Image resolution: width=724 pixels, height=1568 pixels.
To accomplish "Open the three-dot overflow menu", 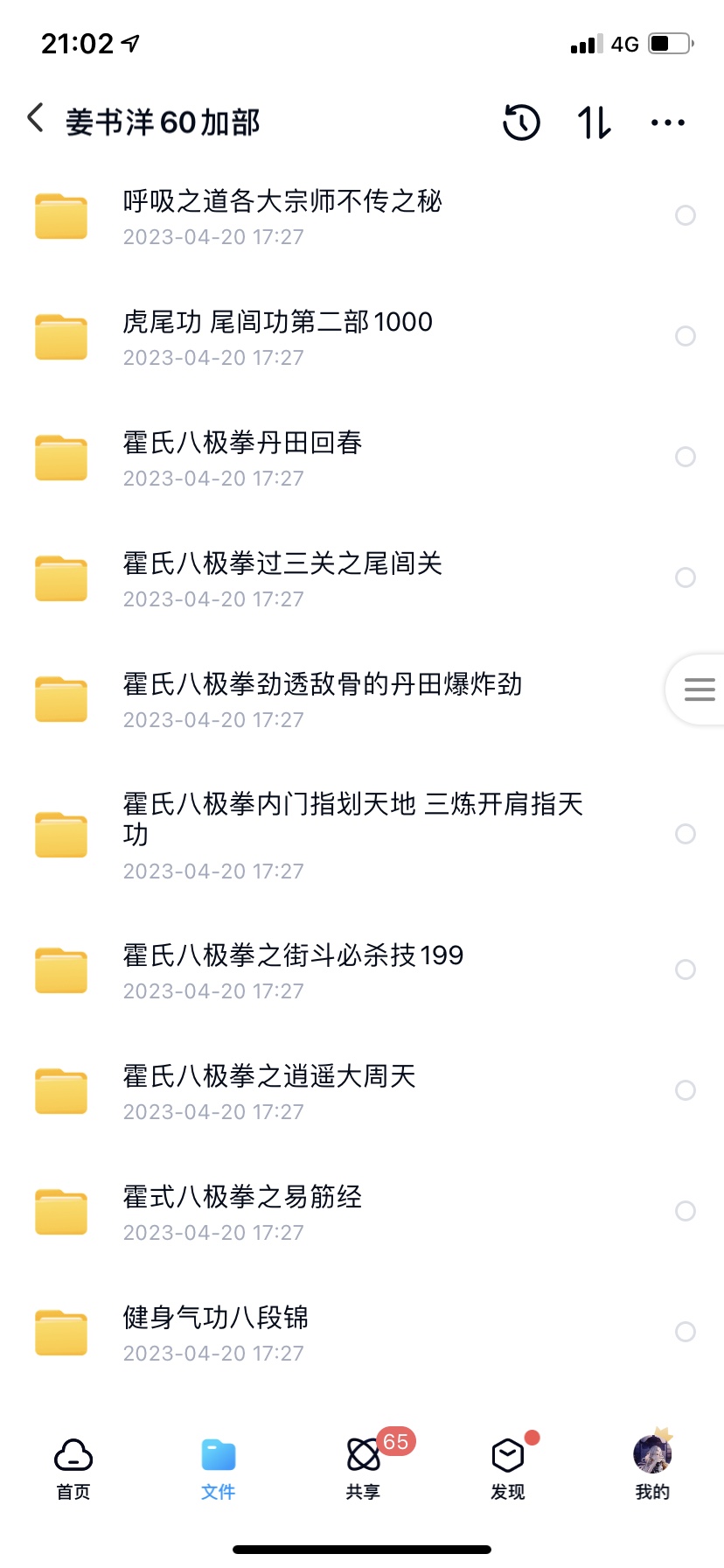I will coord(668,122).
